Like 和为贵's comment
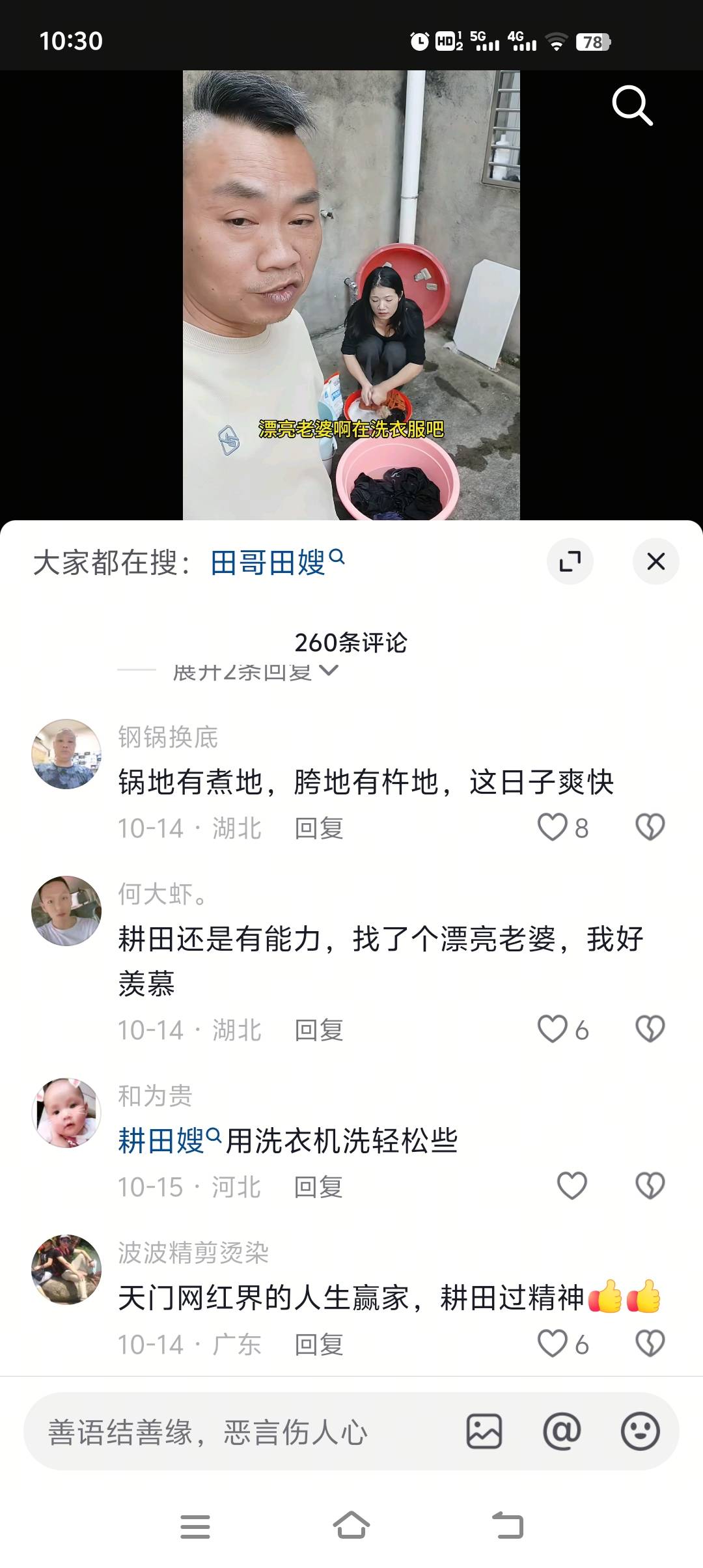Screen dimensions: 703x1568 (x=572, y=1186)
